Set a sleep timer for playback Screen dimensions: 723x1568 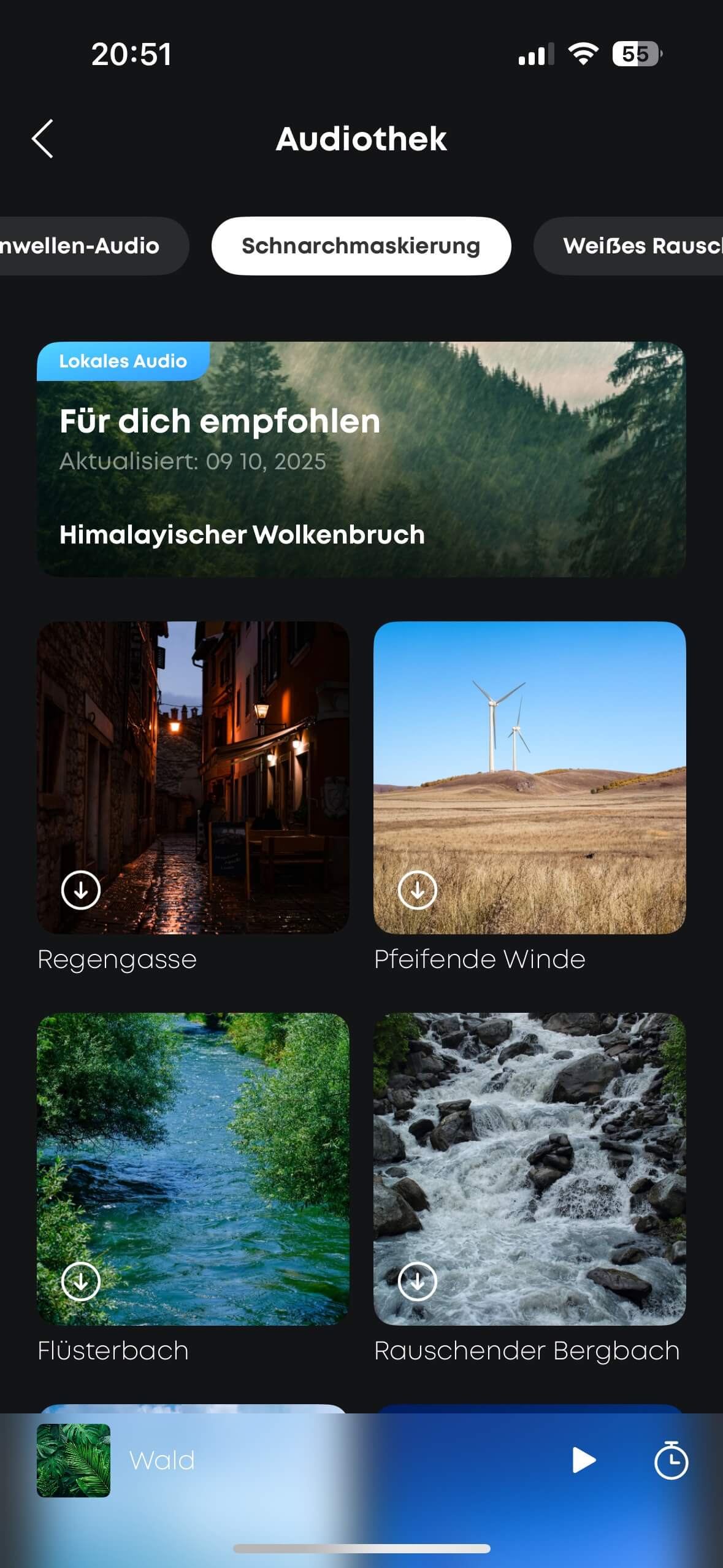671,1461
